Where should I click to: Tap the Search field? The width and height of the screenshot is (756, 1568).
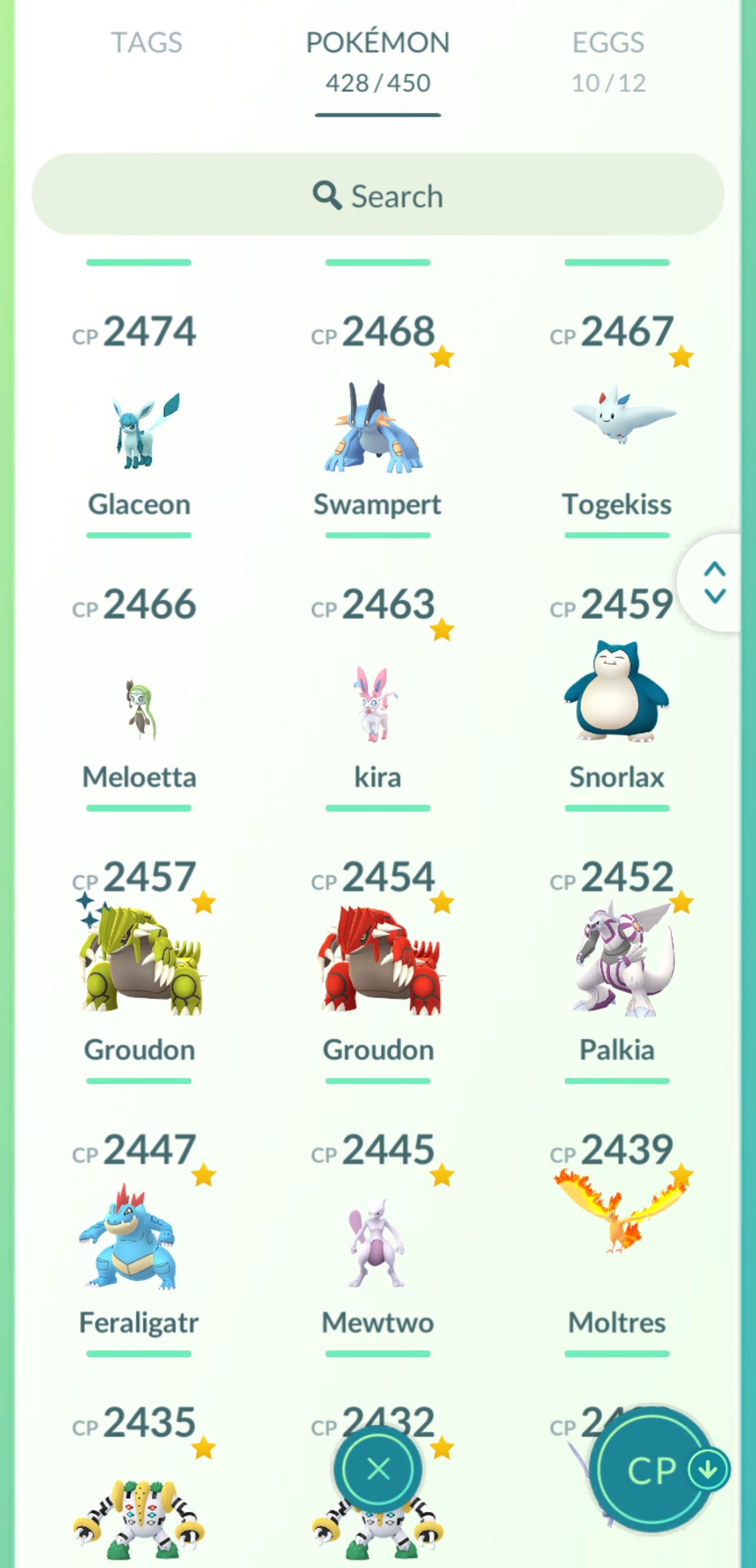click(377, 195)
